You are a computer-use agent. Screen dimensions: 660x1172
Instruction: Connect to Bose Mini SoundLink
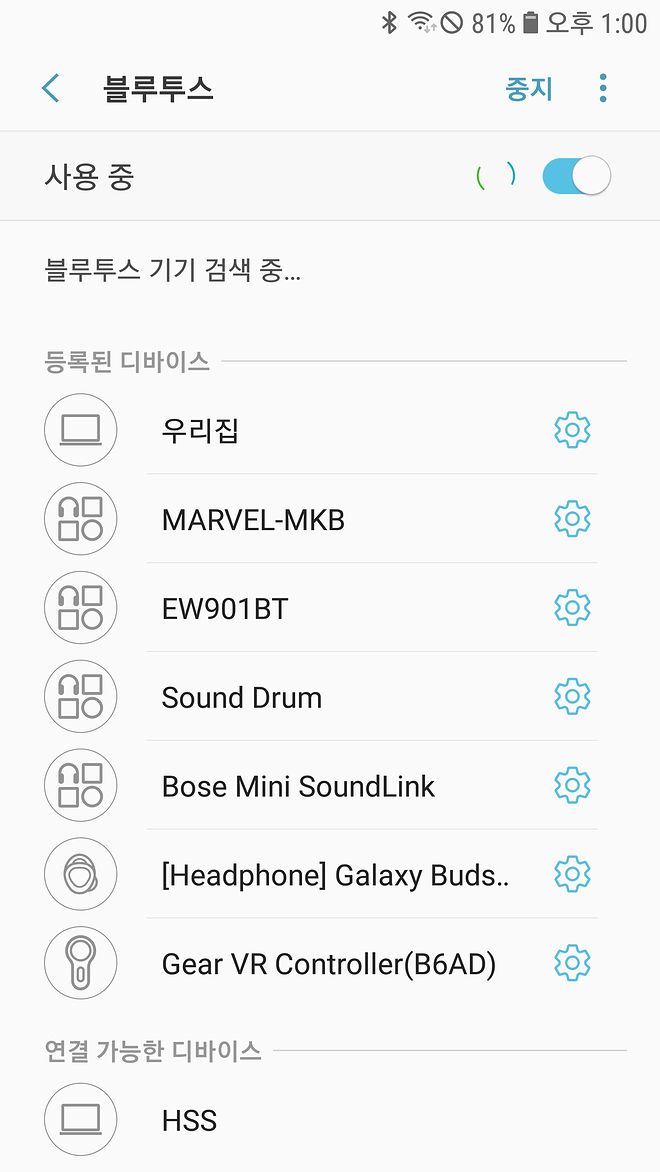(x=298, y=786)
